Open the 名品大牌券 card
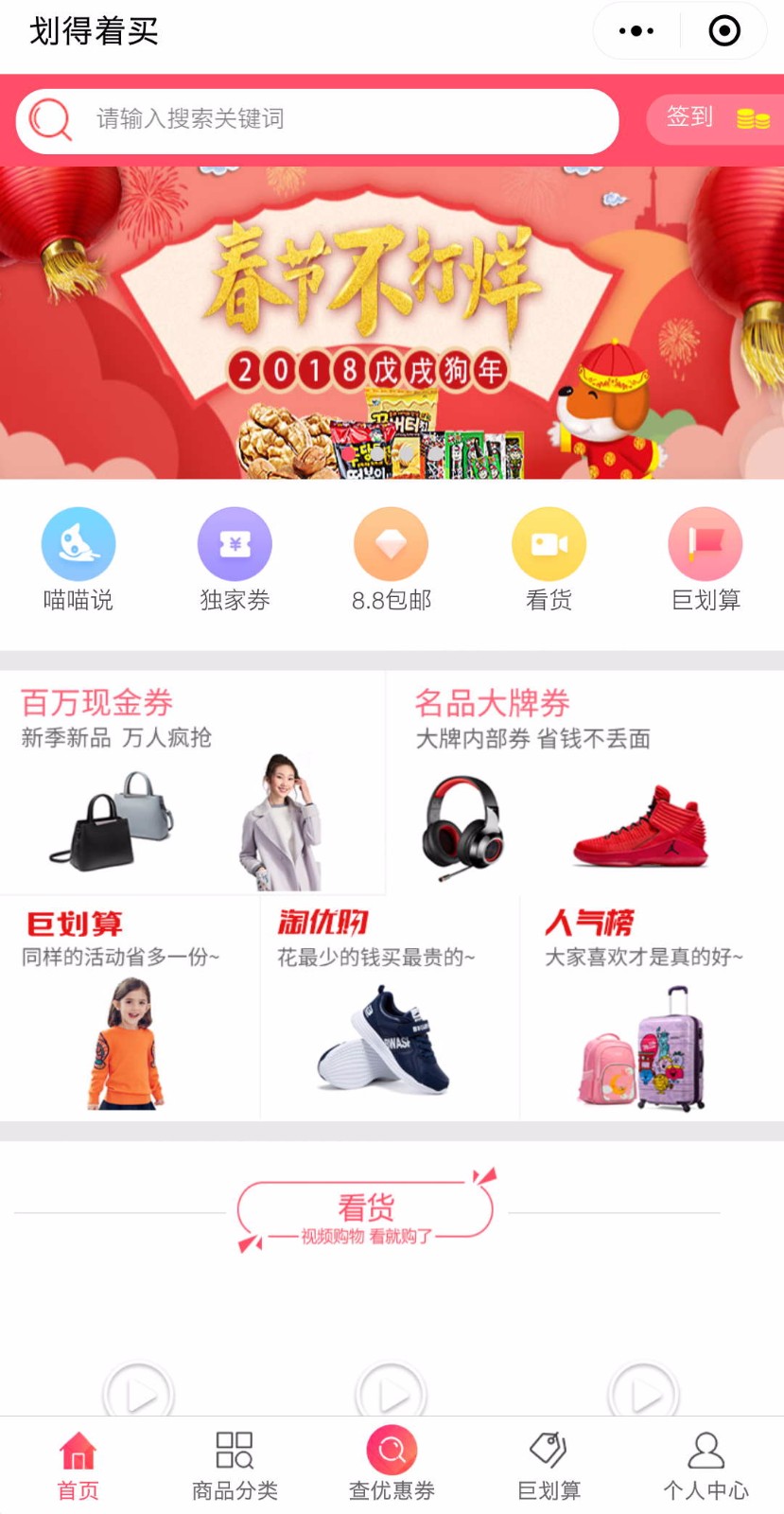The height and width of the screenshot is (1514, 784). tap(585, 783)
